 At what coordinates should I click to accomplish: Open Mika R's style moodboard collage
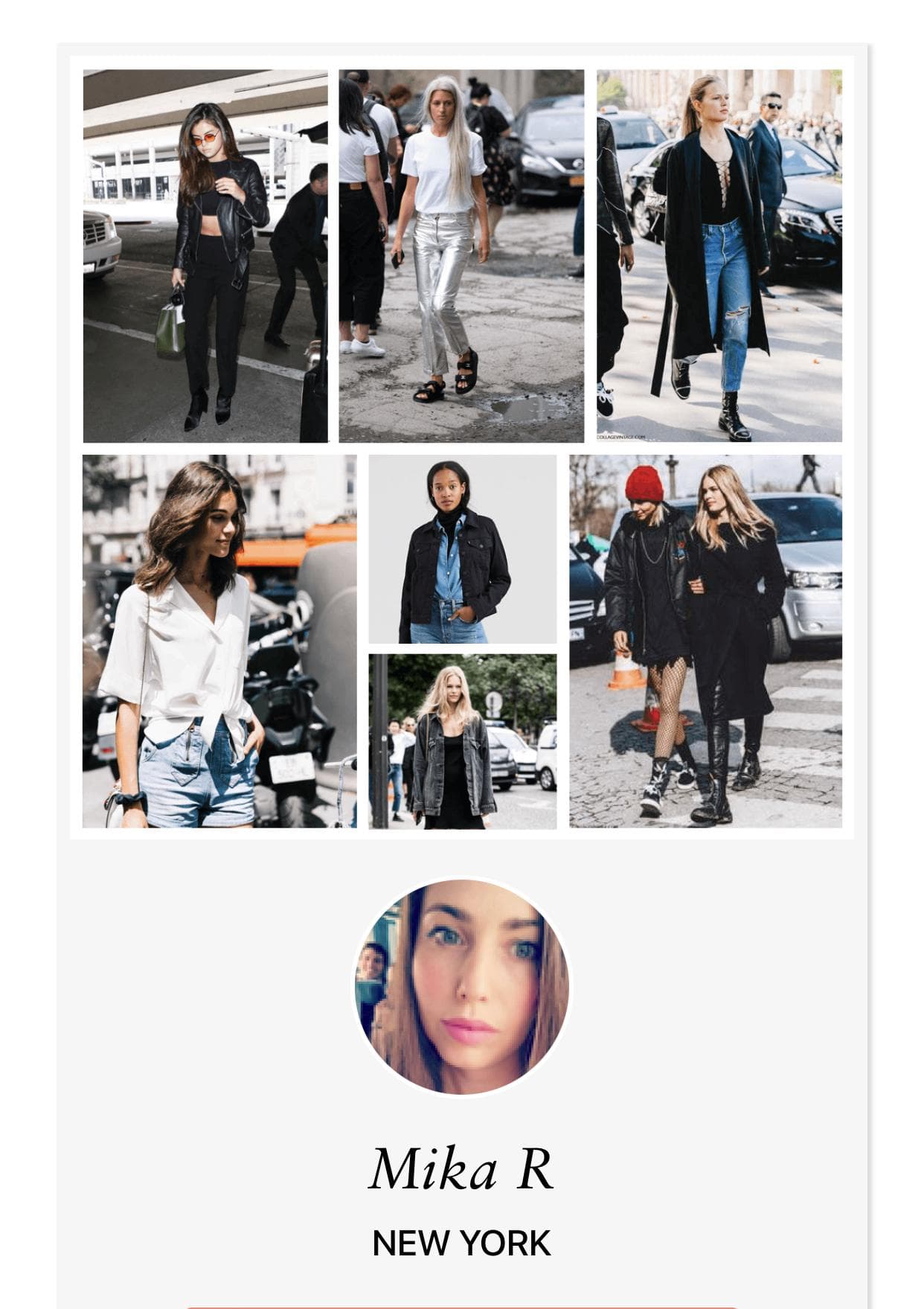462,448
